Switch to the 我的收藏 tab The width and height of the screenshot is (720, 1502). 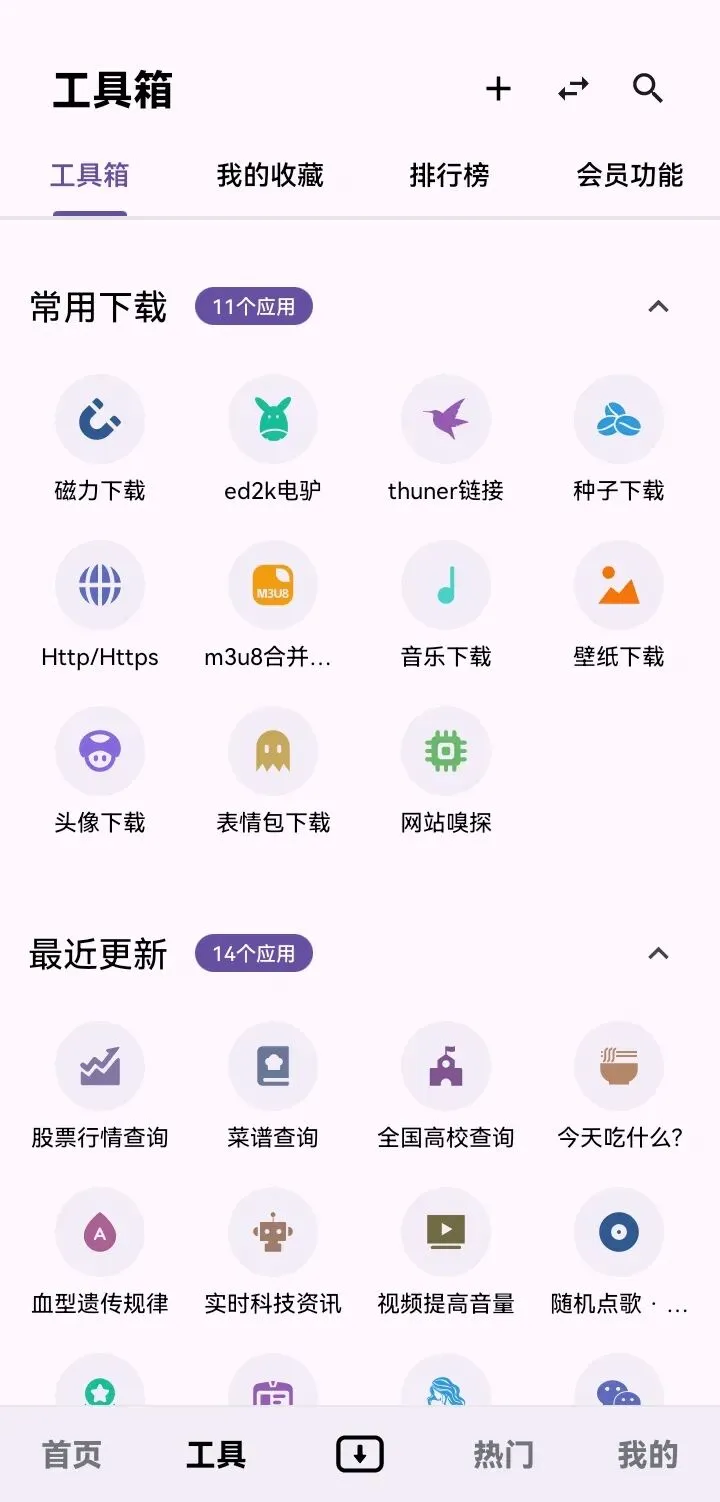coord(270,175)
